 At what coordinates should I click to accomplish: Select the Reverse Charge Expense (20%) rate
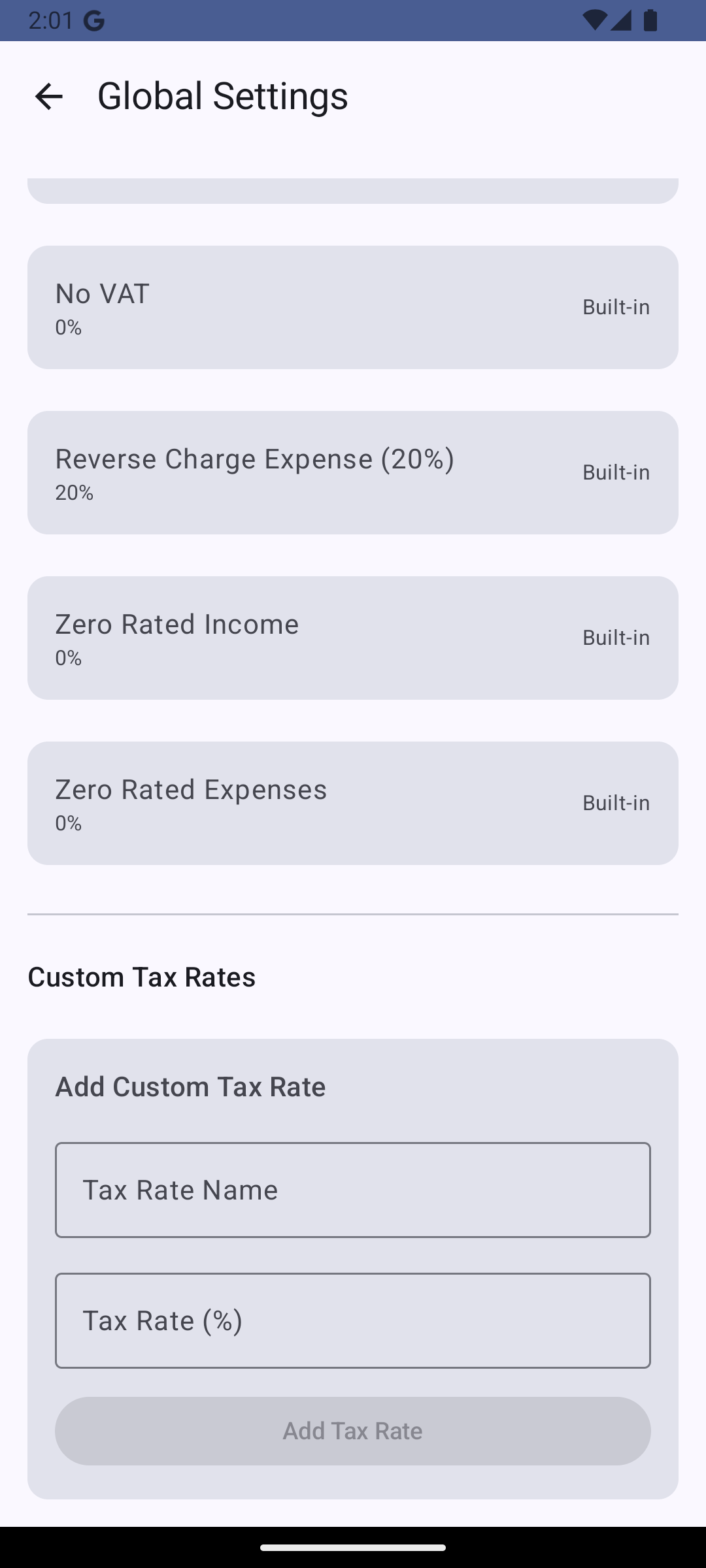353,472
